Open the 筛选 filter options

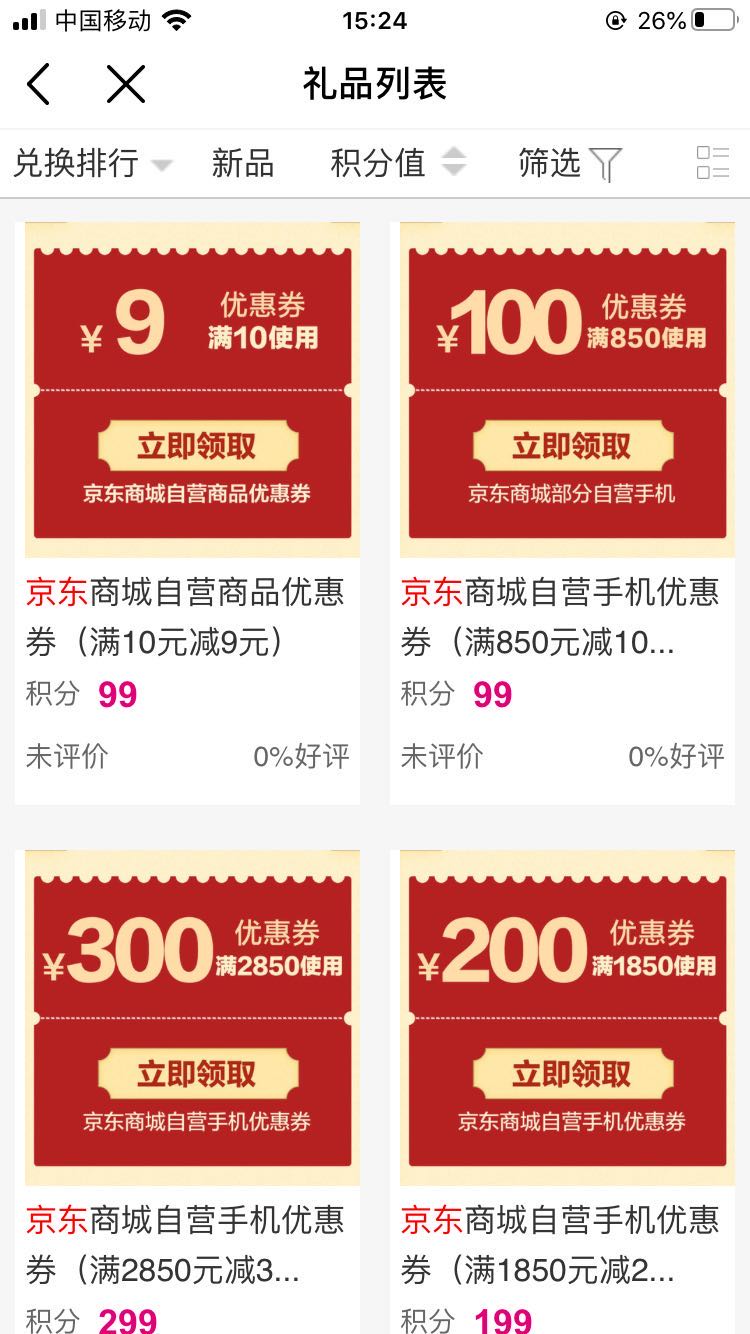point(569,163)
